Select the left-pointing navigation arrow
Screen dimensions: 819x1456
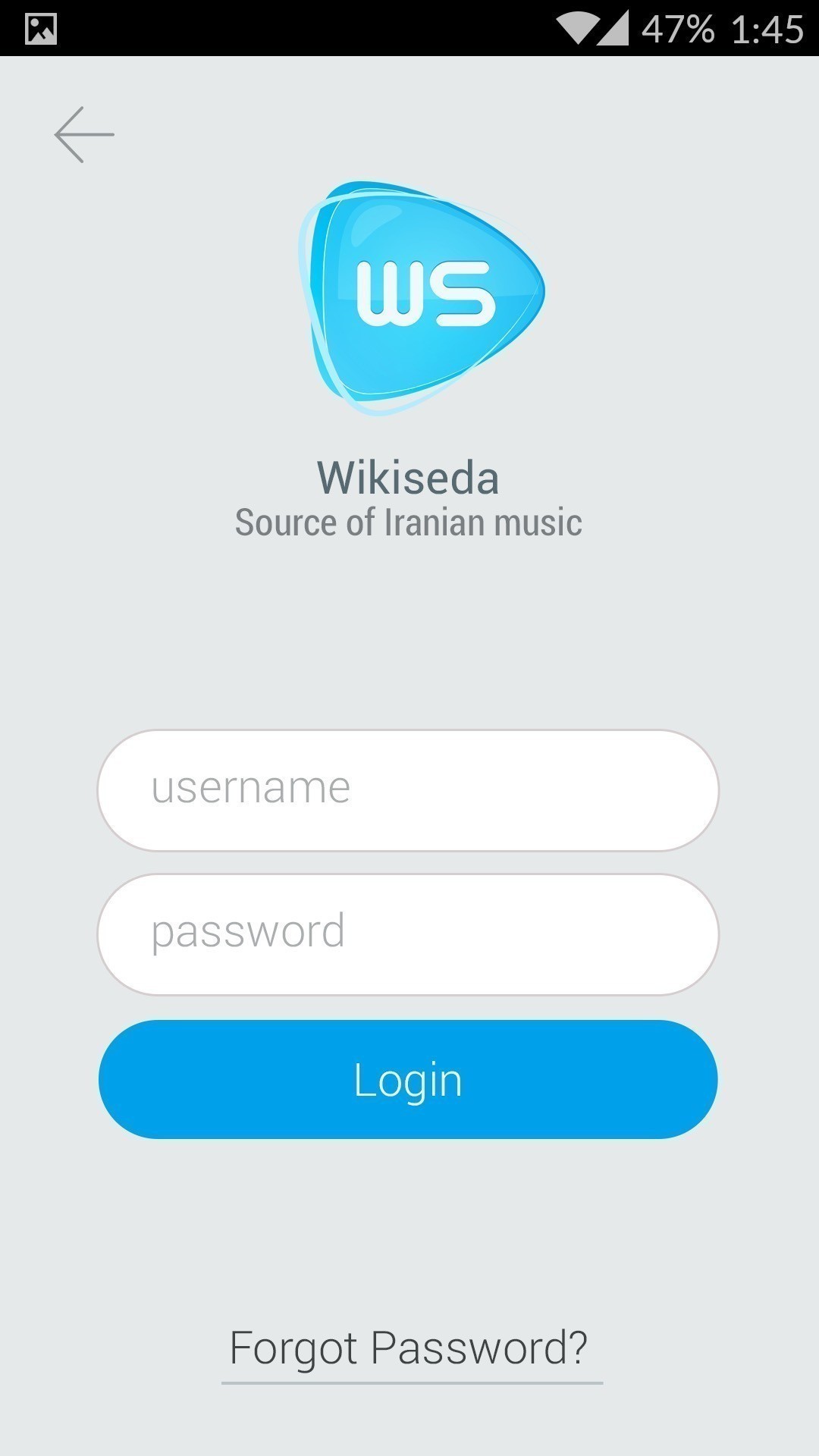85,134
